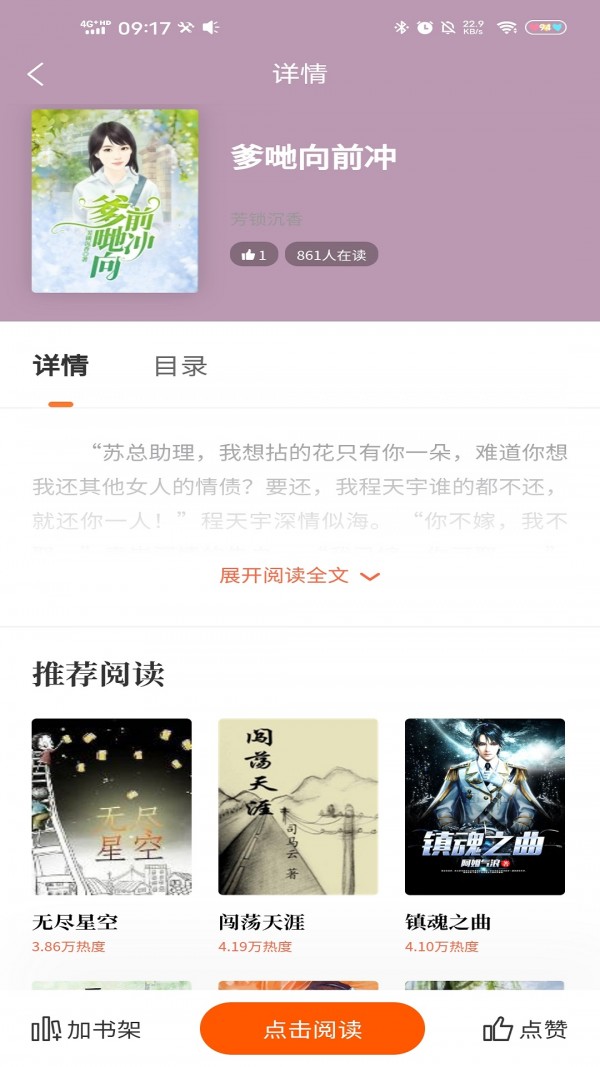Switch to the 目录 tab
This screenshot has height=1067, width=600.
click(180, 366)
